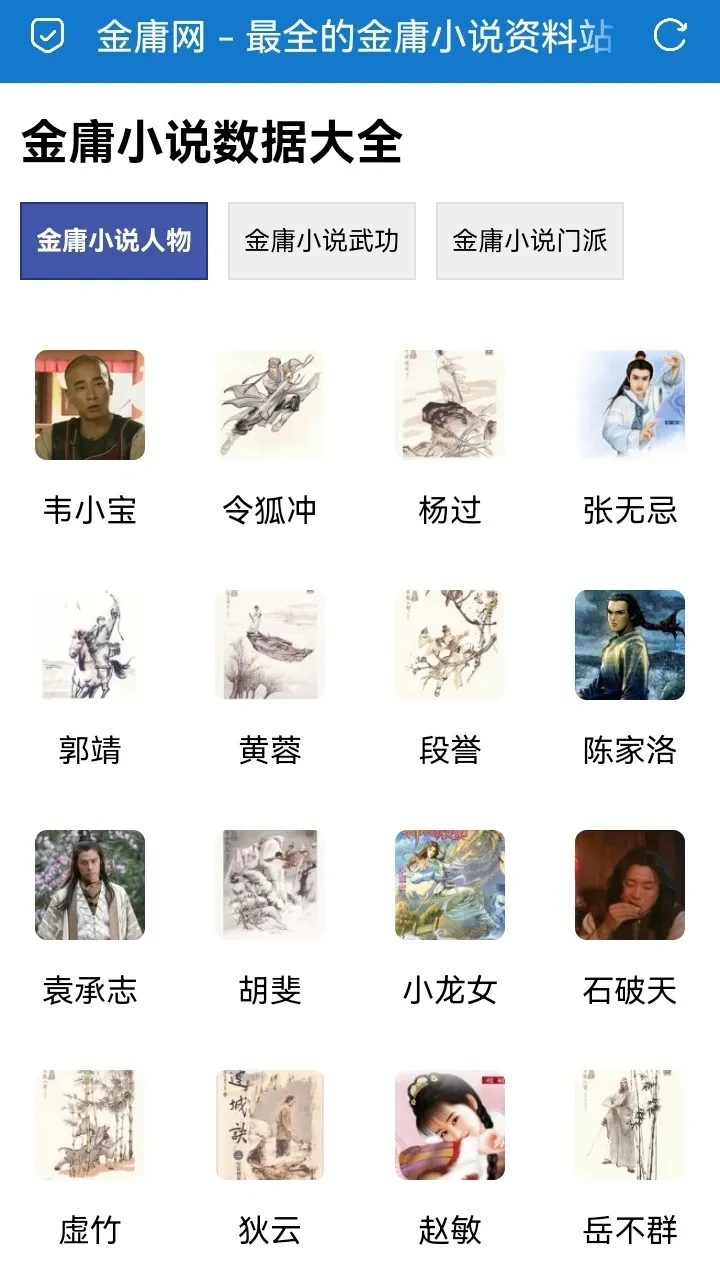Open the site security shield icon
The width and height of the screenshot is (720, 1270).
tap(47, 37)
